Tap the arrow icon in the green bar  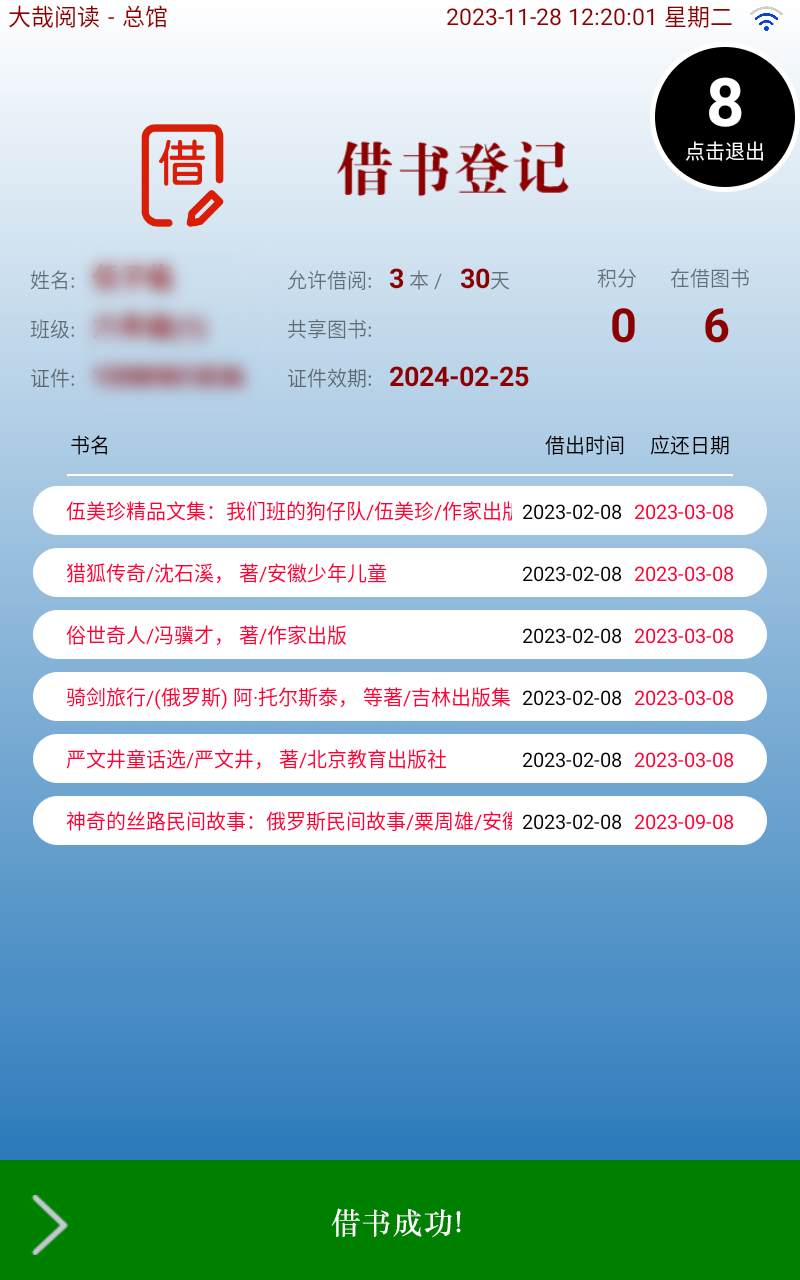48,1224
